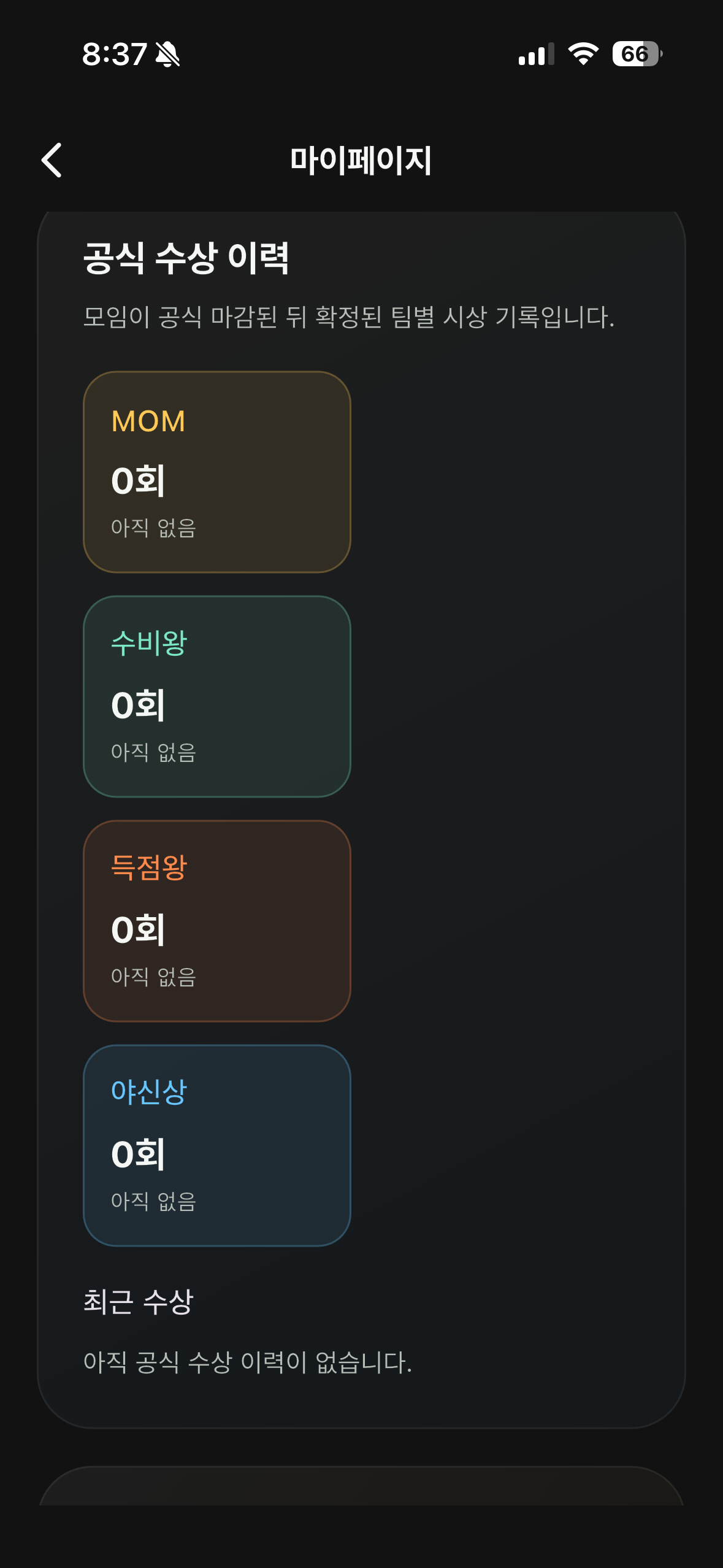Tap the 0회 count on 수비왕 card
This screenshot has height=1568, width=723.
tap(139, 704)
